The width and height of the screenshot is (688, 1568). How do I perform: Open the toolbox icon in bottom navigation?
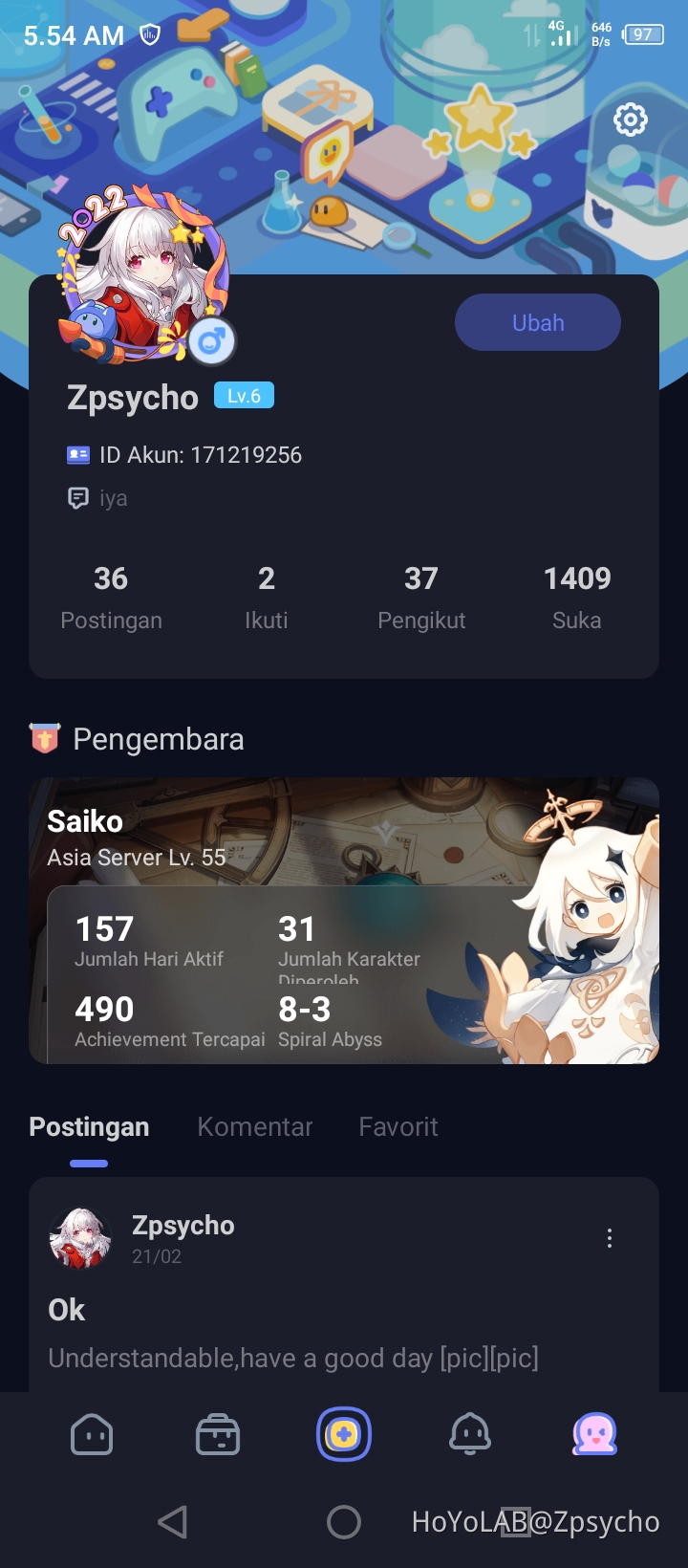218,1431
